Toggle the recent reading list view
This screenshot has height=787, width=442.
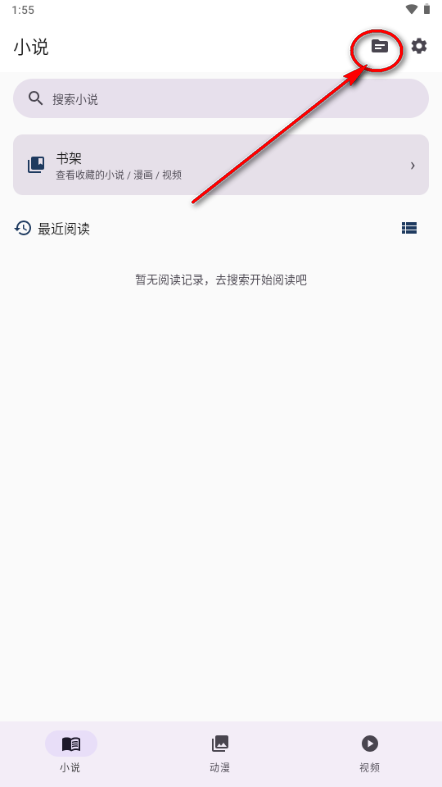(409, 228)
